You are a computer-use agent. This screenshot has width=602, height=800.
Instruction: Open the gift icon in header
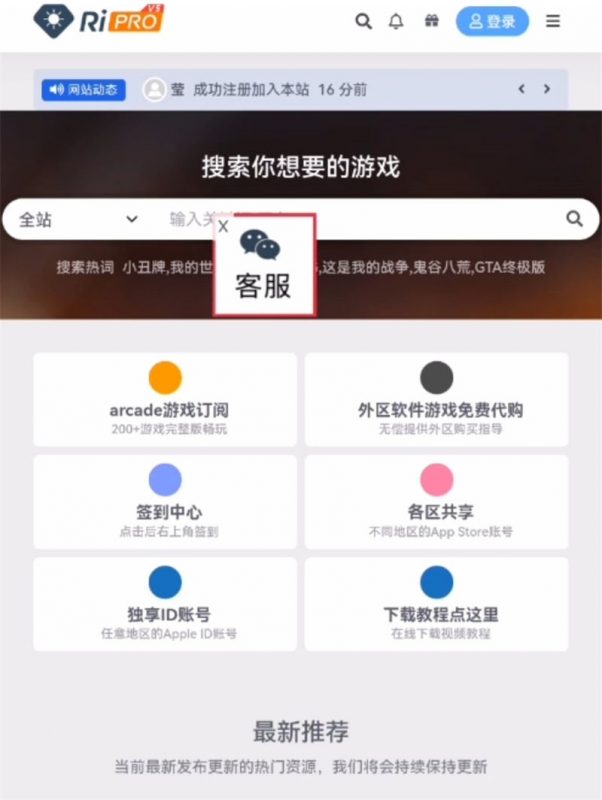[431, 21]
